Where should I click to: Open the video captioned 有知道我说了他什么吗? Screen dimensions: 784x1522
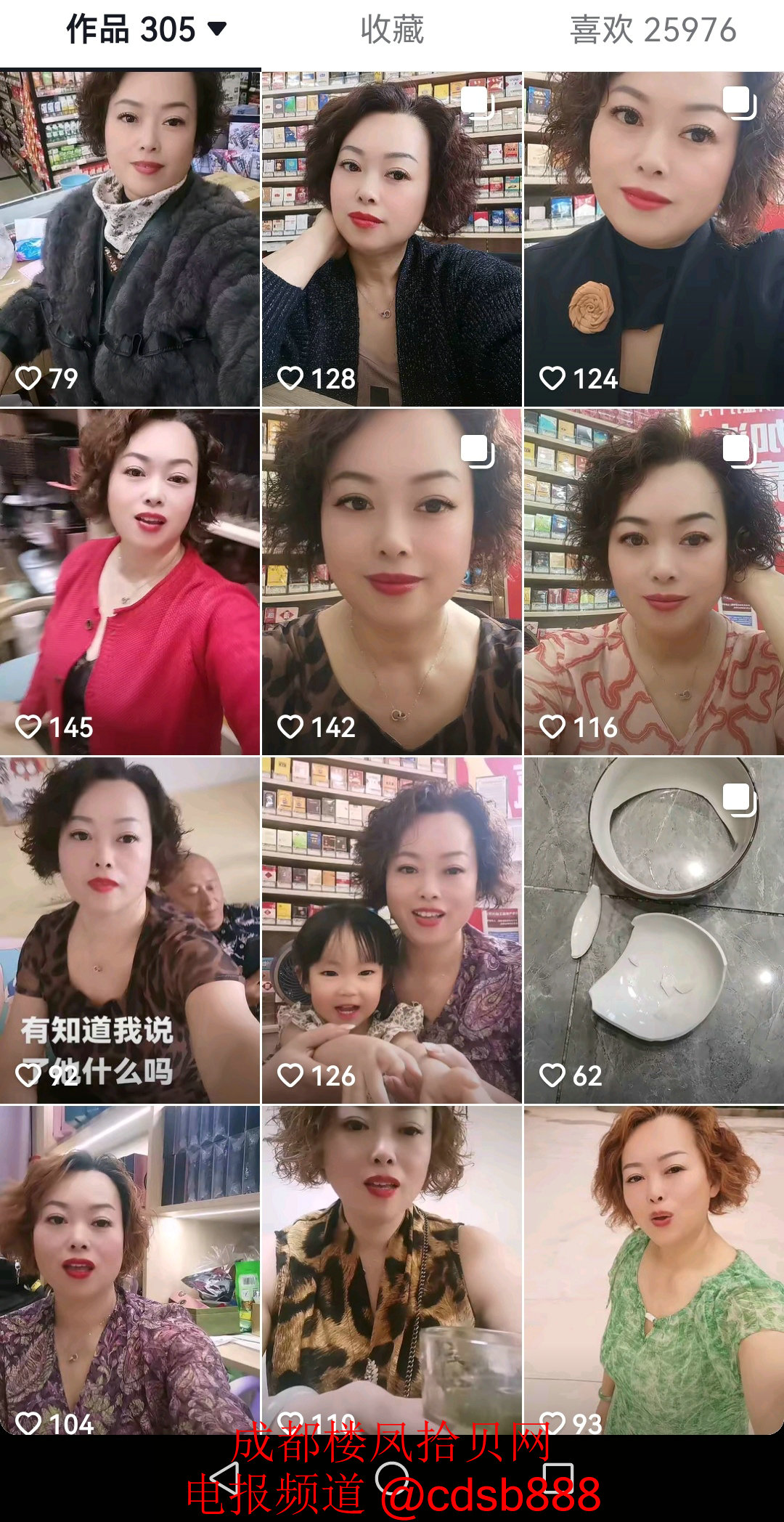pos(130,930)
